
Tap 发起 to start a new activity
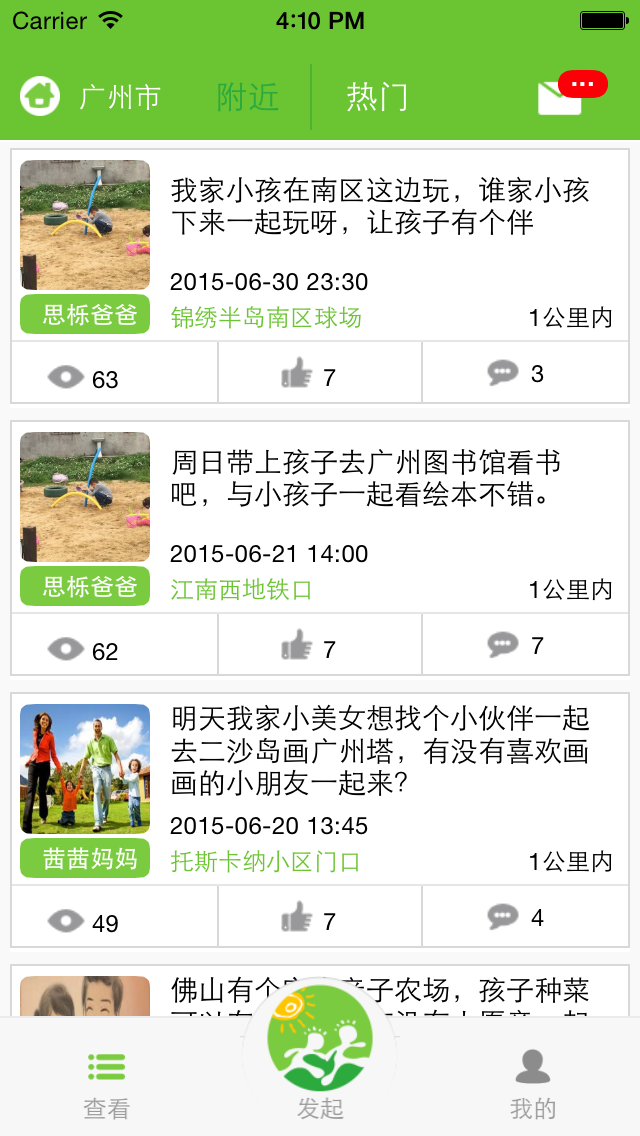pyautogui.click(x=320, y=1050)
